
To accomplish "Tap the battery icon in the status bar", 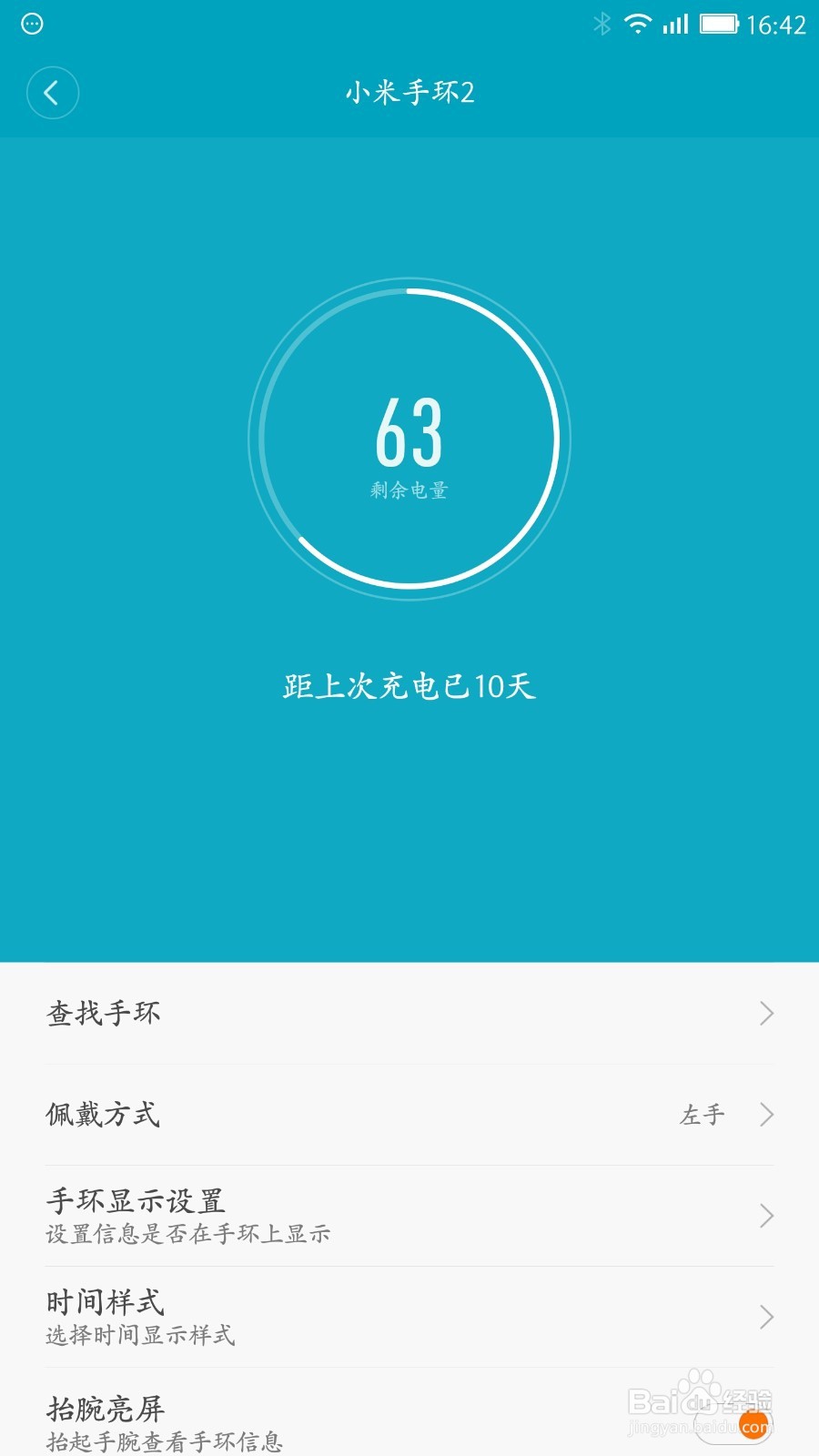I will pos(719,25).
